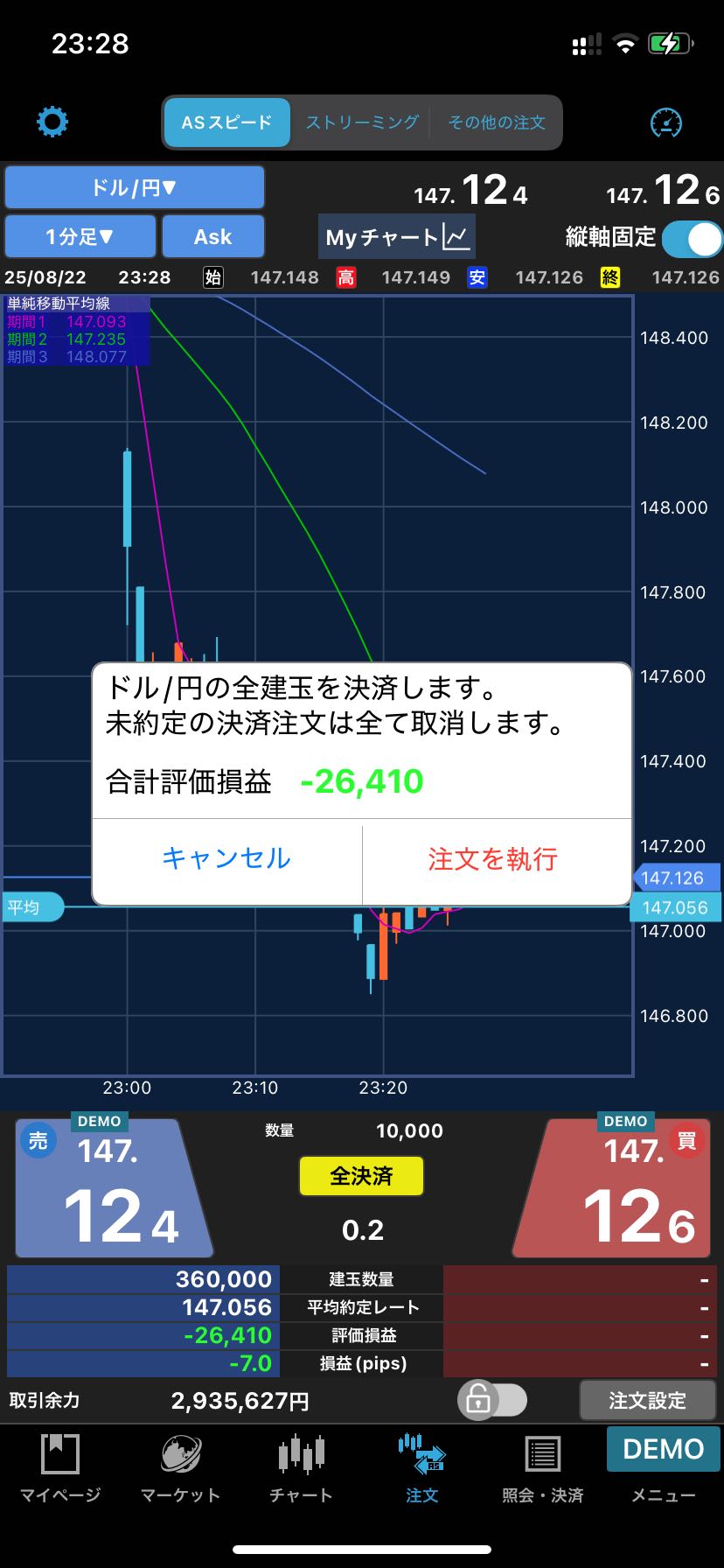Toggle the lock switch

pyautogui.click(x=492, y=1400)
